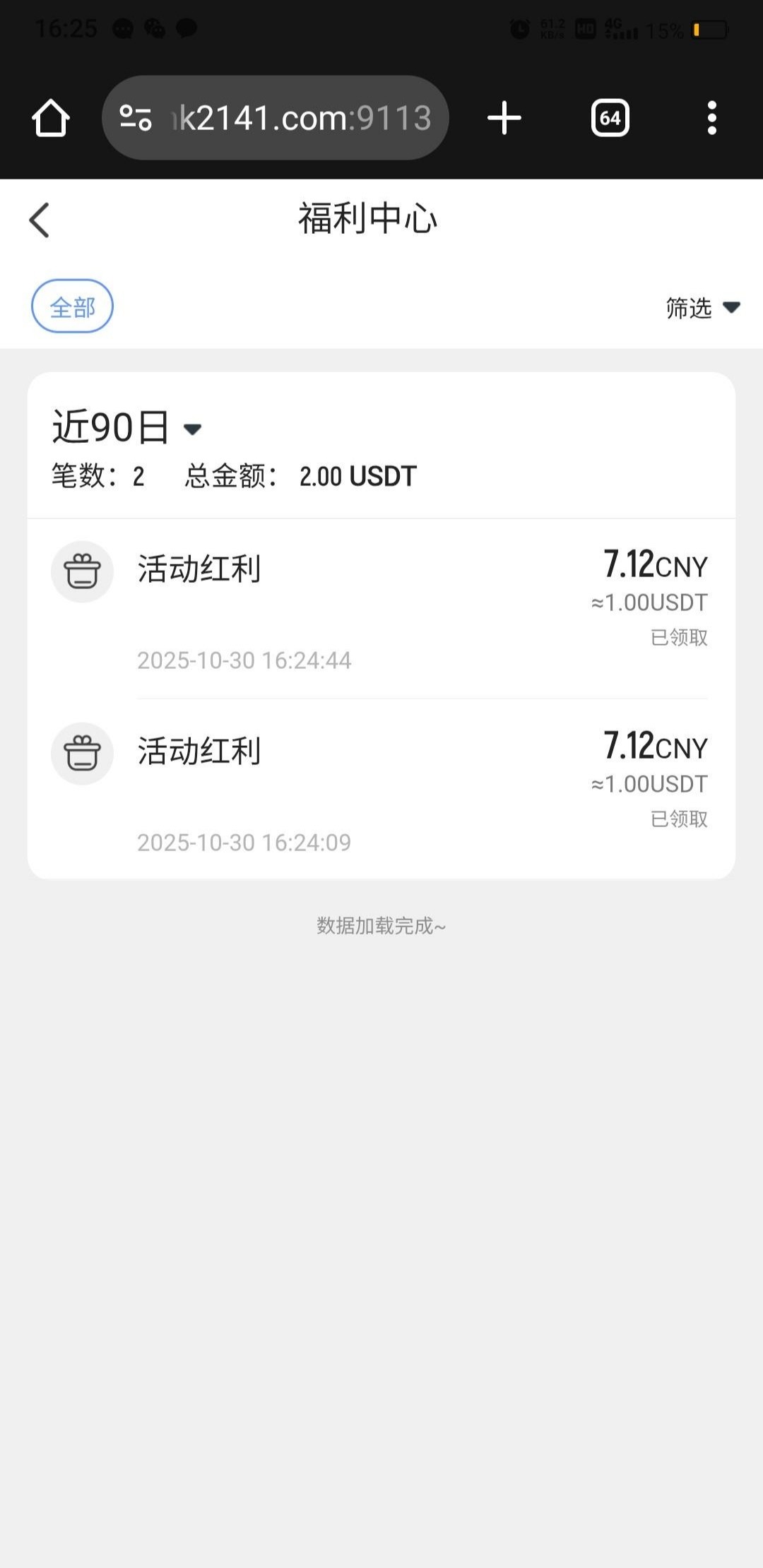This screenshot has height=1568, width=763.
Task: Tap the browser home button
Action: click(x=51, y=118)
